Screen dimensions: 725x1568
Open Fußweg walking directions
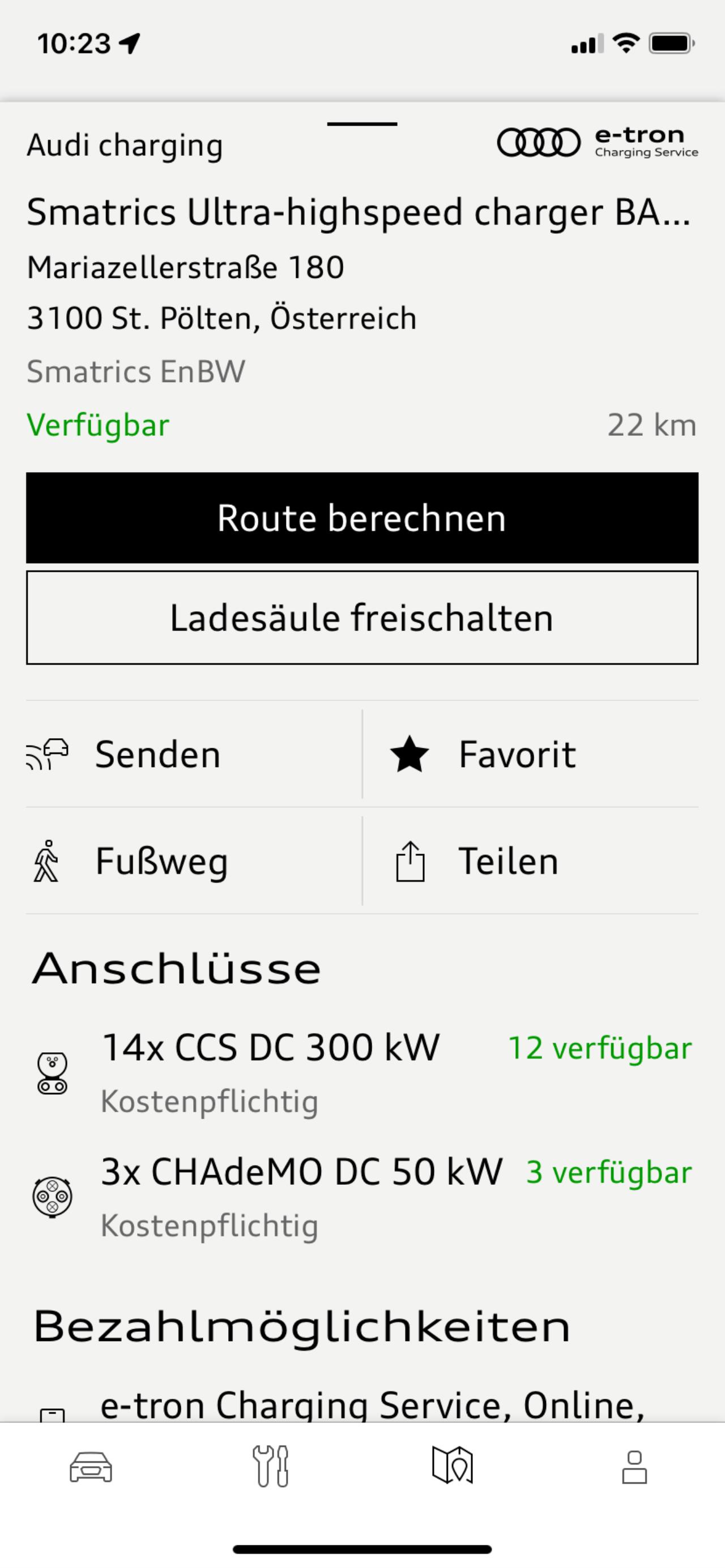[x=194, y=860]
